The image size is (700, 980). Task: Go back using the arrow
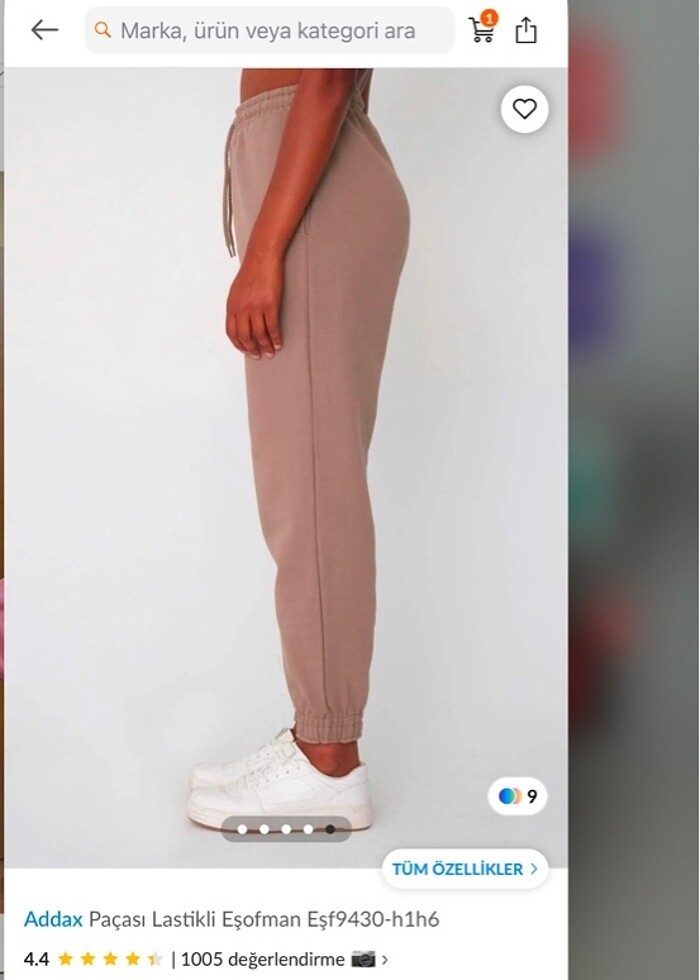[x=44, y=30]
